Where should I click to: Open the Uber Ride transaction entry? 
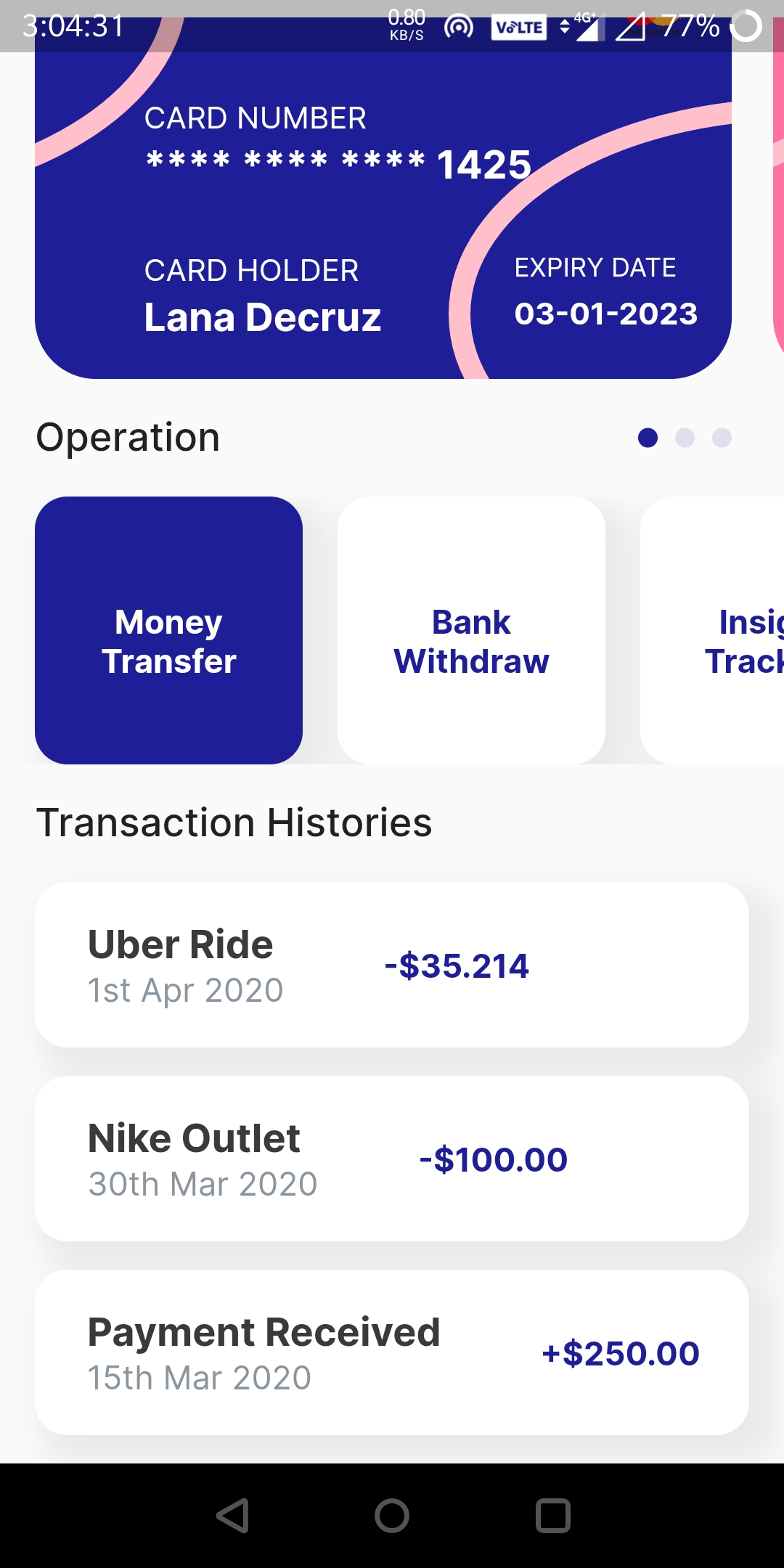tap(392, 963)
